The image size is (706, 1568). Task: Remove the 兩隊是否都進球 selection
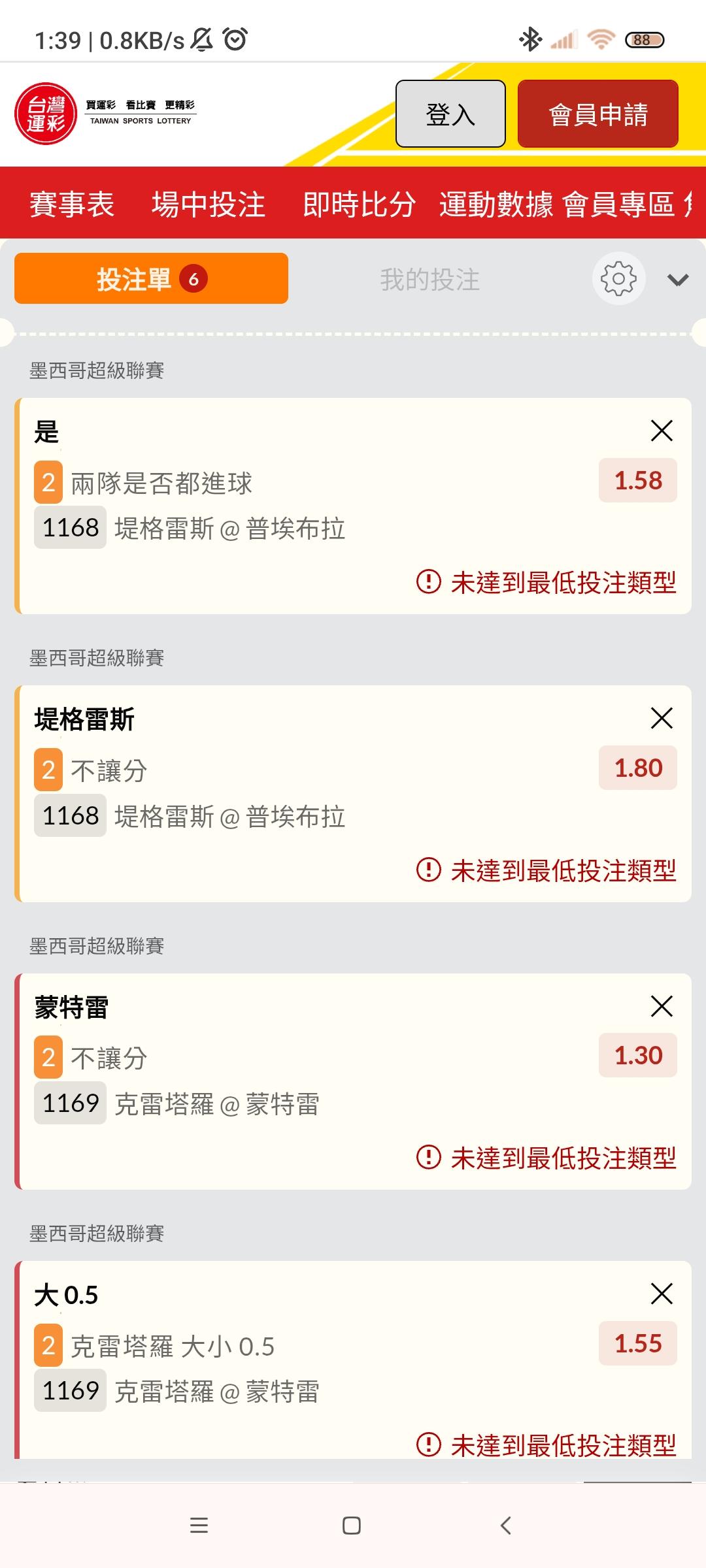point(662,431)
